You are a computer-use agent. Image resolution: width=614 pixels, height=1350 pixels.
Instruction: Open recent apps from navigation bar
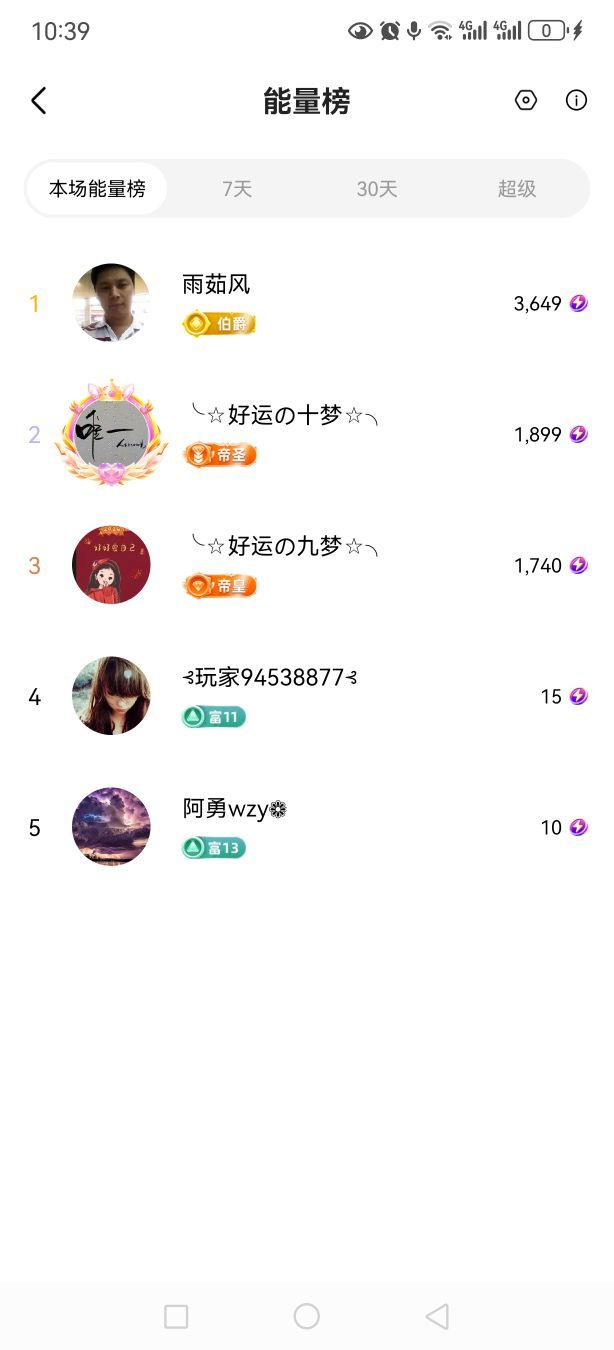[176, 1316]
